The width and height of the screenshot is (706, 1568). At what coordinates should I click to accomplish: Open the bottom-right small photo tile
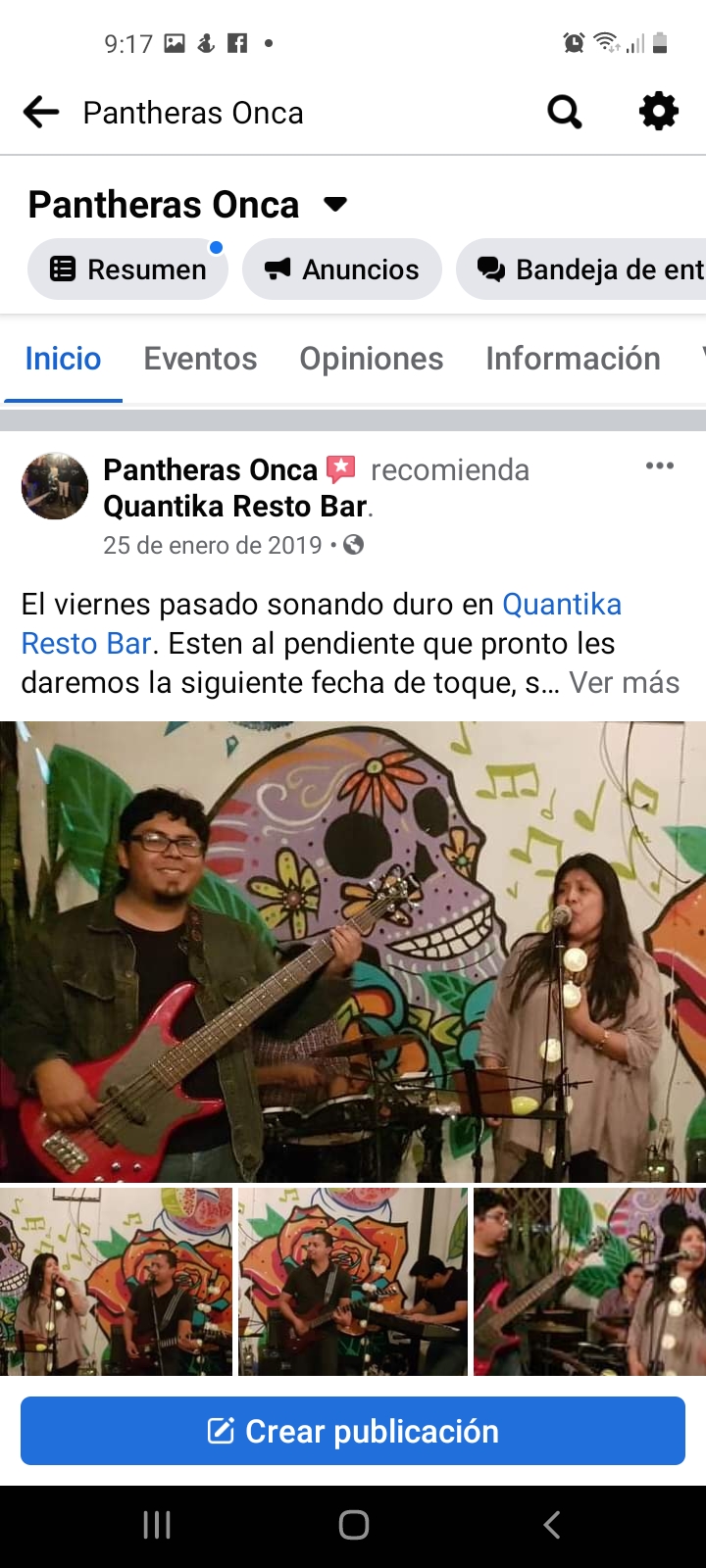pyautogui.click(x=589, y=1282)
